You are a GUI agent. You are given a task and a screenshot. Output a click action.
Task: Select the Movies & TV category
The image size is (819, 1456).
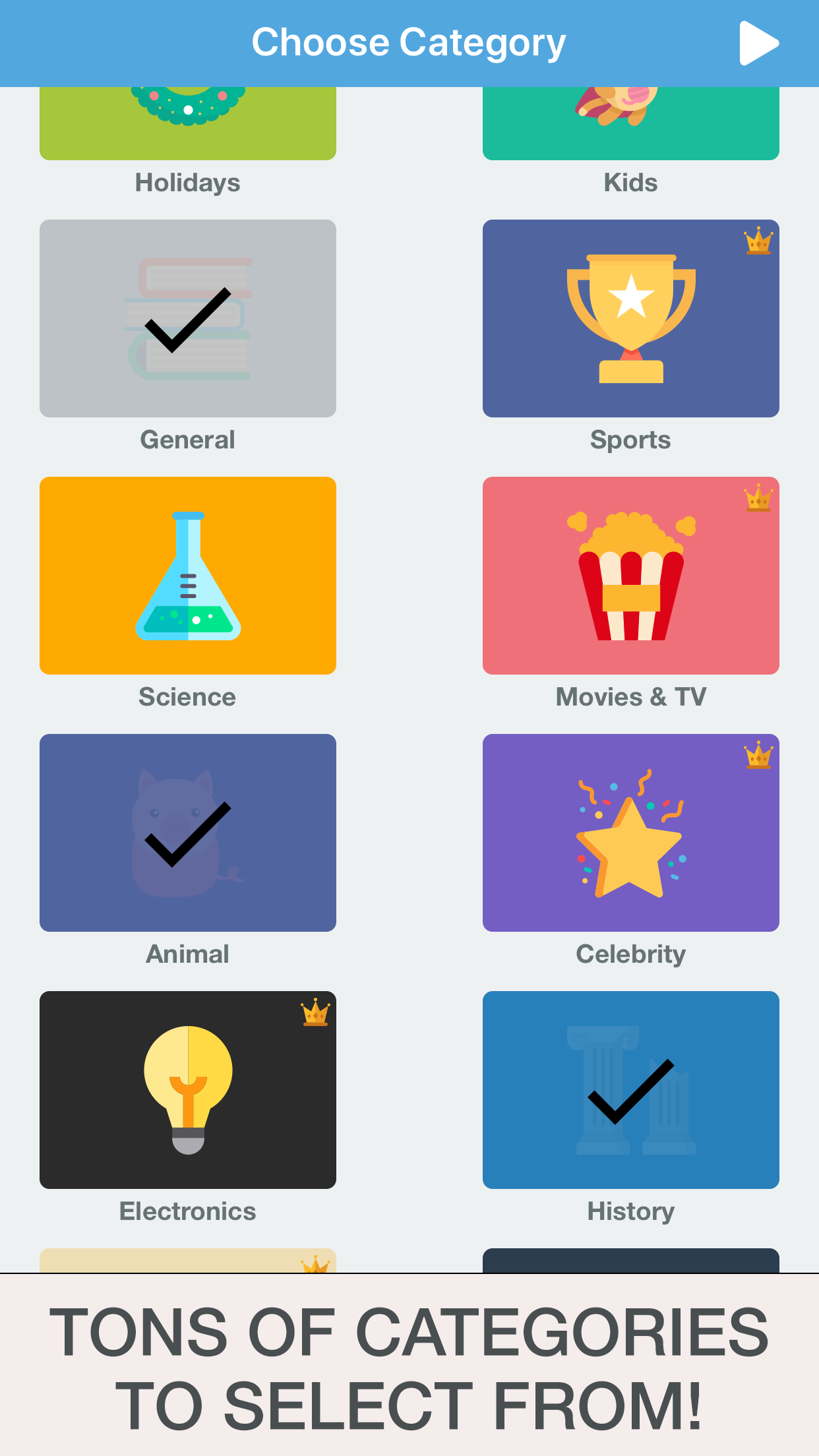click(x=630, y=576)
